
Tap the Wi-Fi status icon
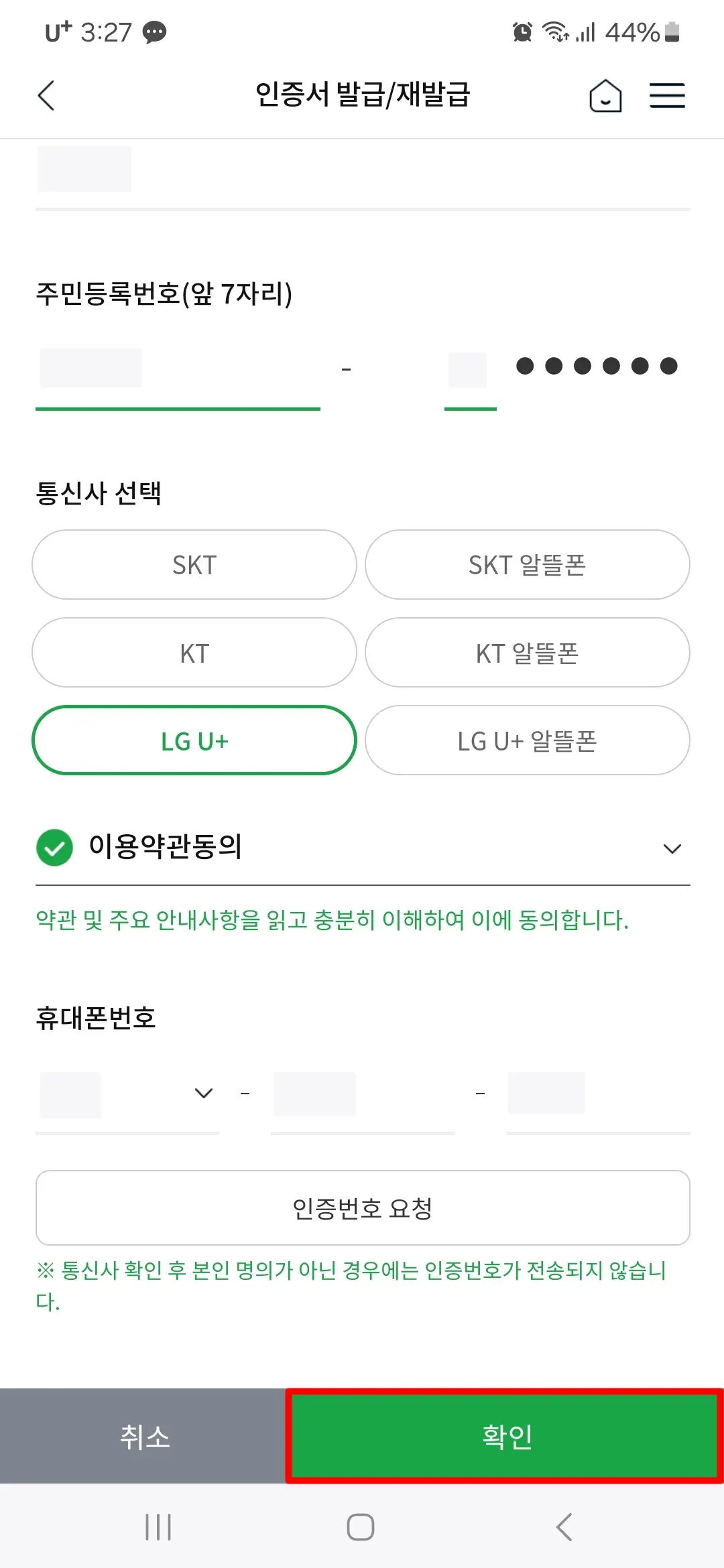556,31
